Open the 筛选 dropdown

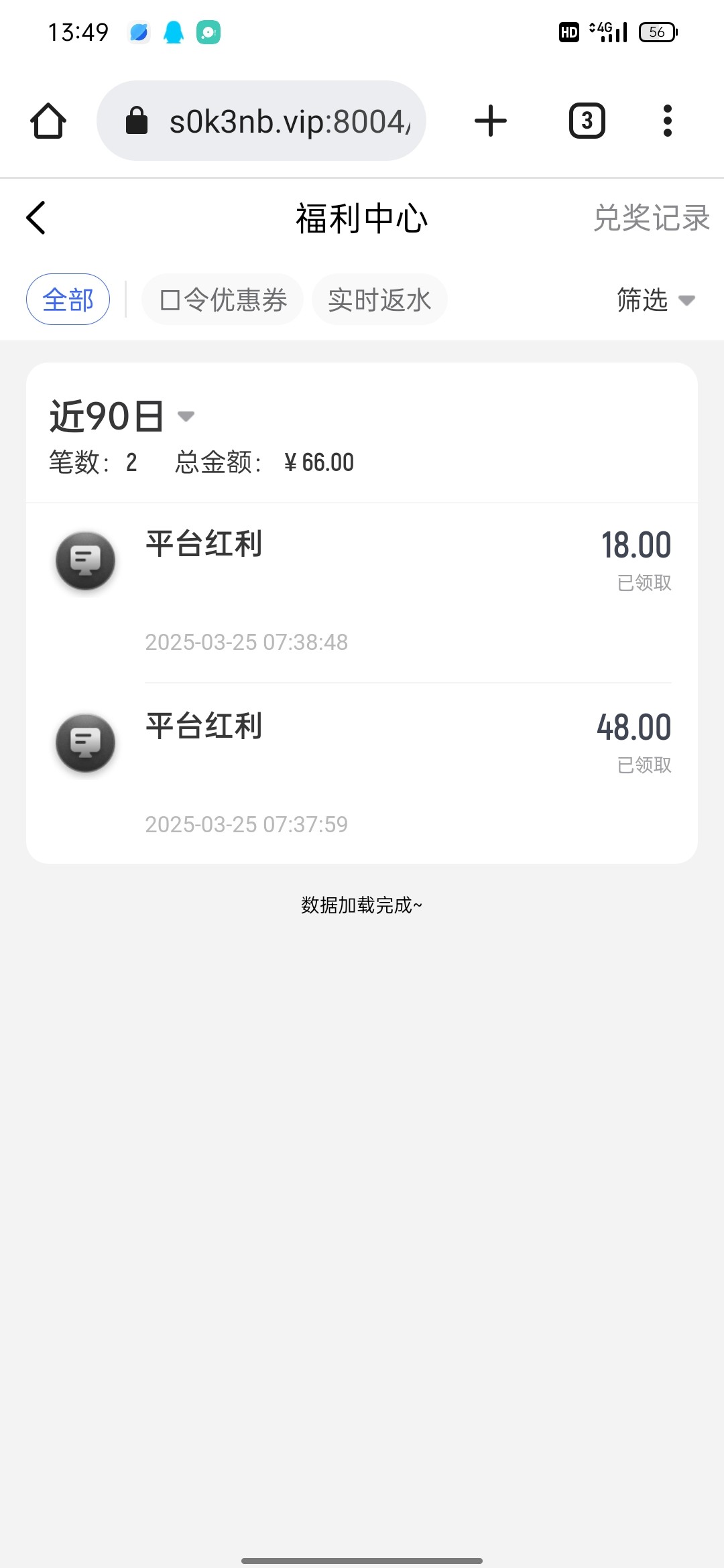click(x=656, y=300)
